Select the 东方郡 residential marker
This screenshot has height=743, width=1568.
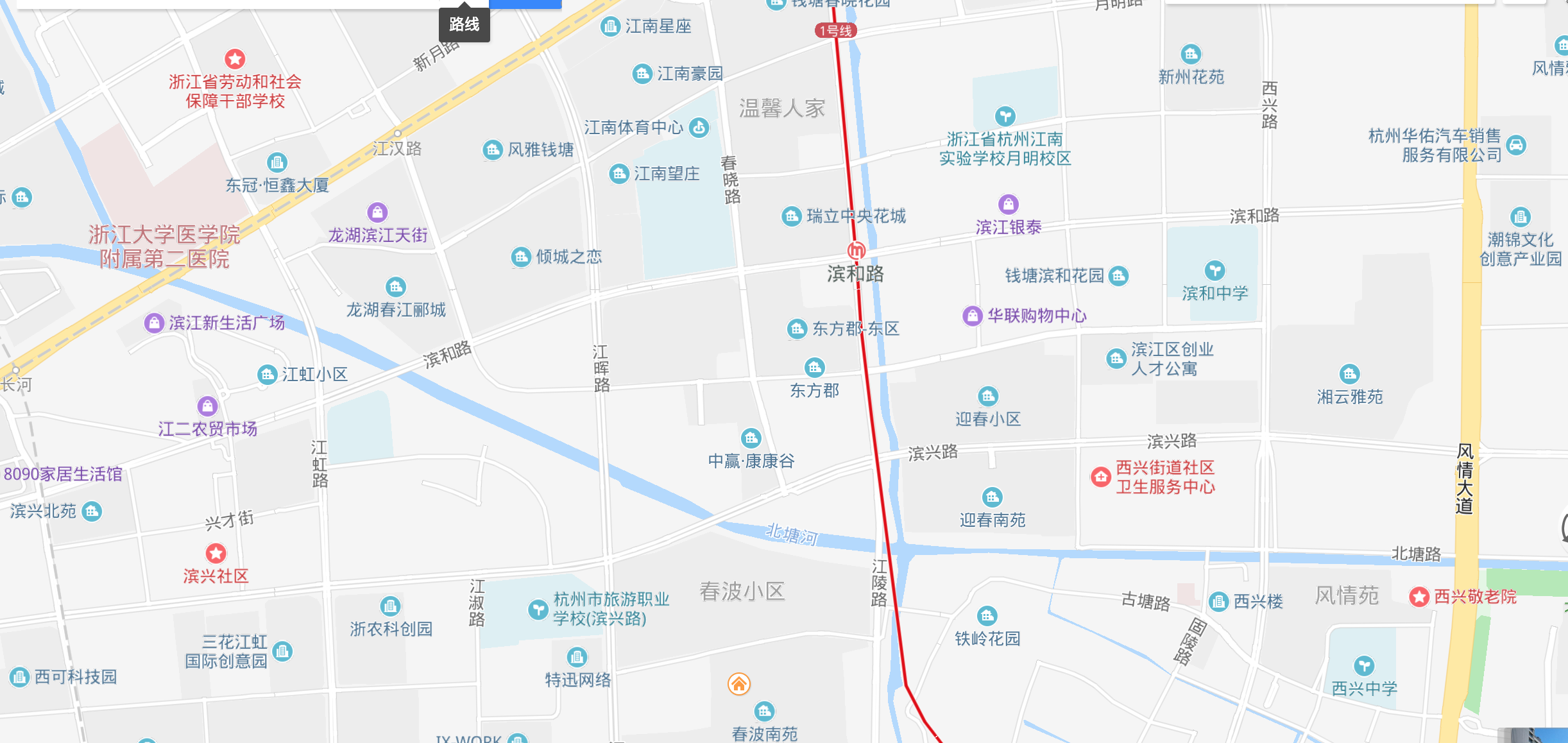pyautogui.click(x=814, y=368)
